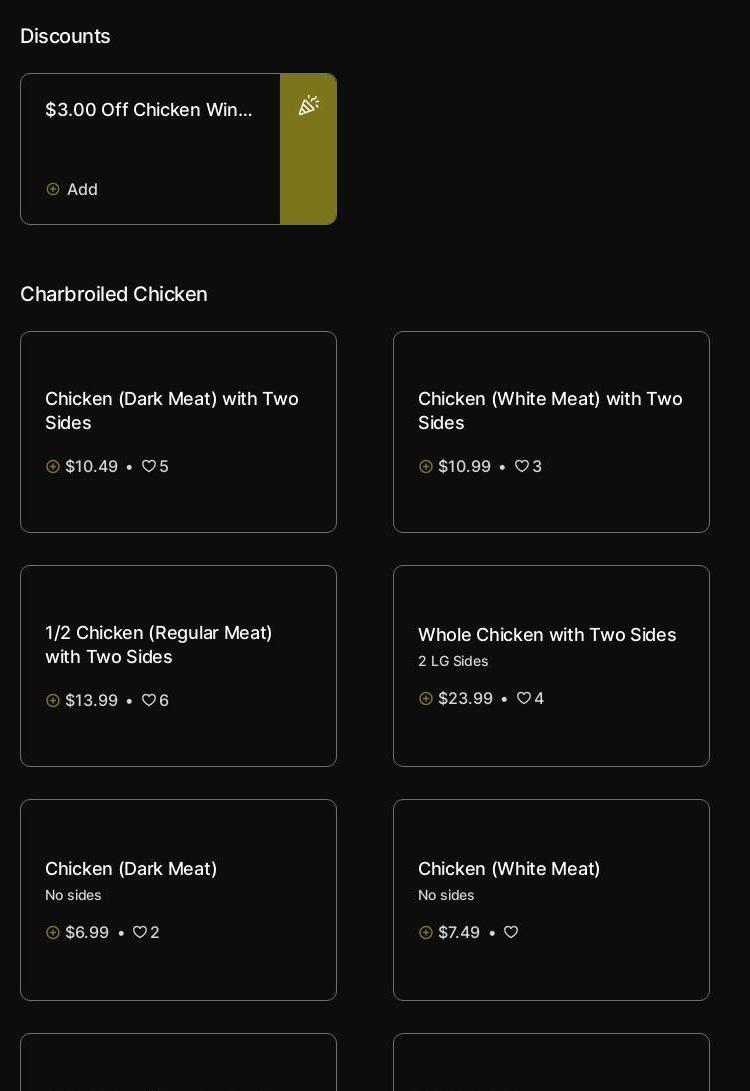Like Chicken (White Meat) with Two Sides
750x1091 pixels.
pyautogui.click(x=521, y=466)
